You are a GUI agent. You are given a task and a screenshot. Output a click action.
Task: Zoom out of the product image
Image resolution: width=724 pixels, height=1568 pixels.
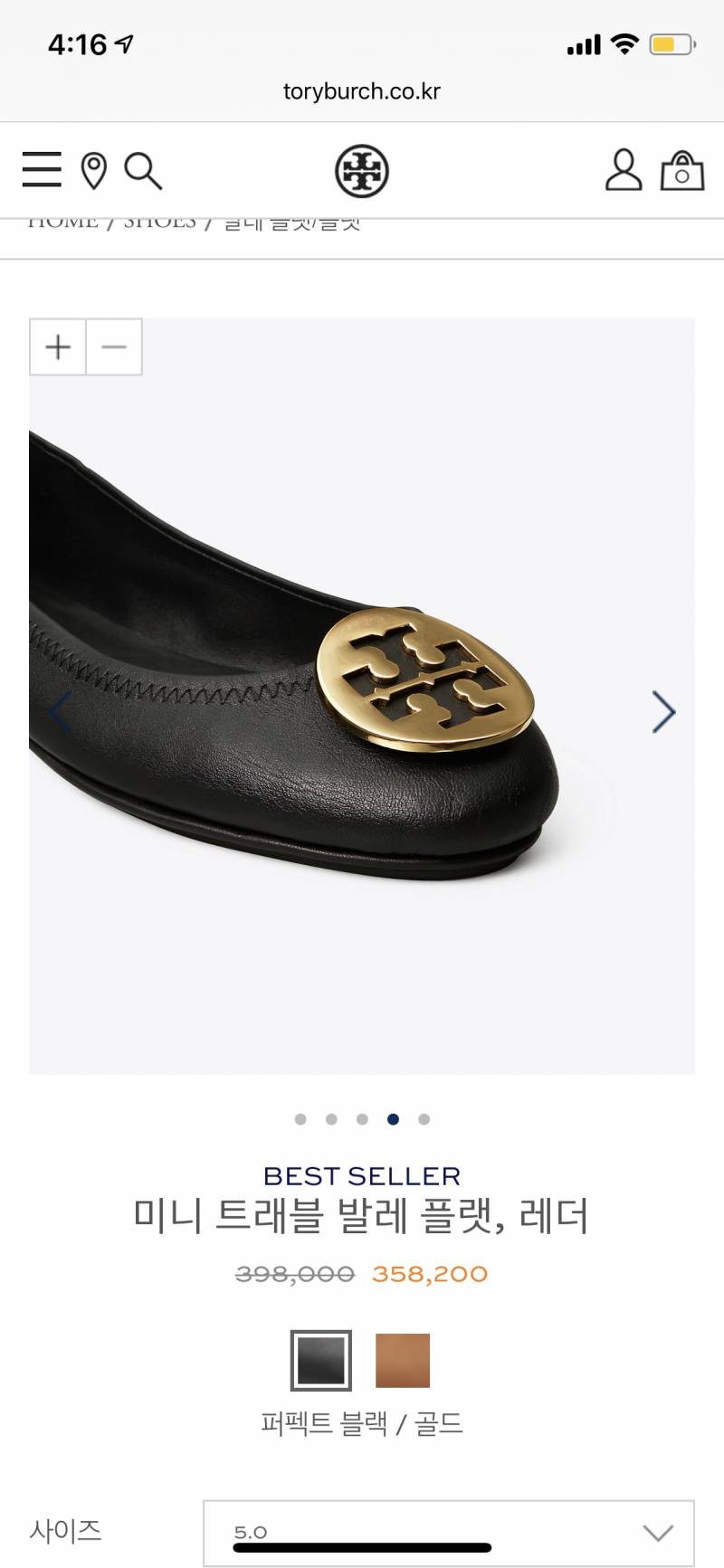tap(114, 347)
